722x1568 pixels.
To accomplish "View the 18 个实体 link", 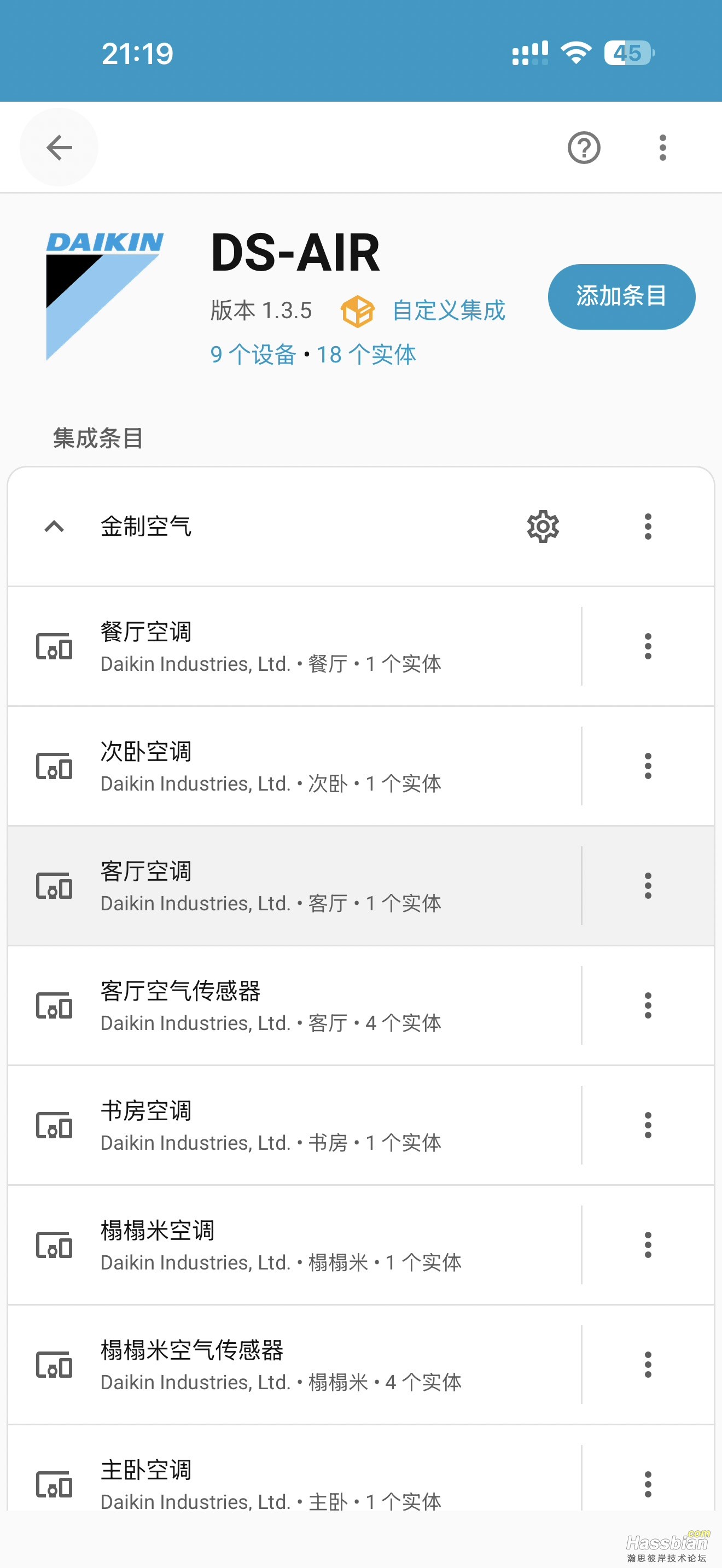I will (x=366, y=354).
